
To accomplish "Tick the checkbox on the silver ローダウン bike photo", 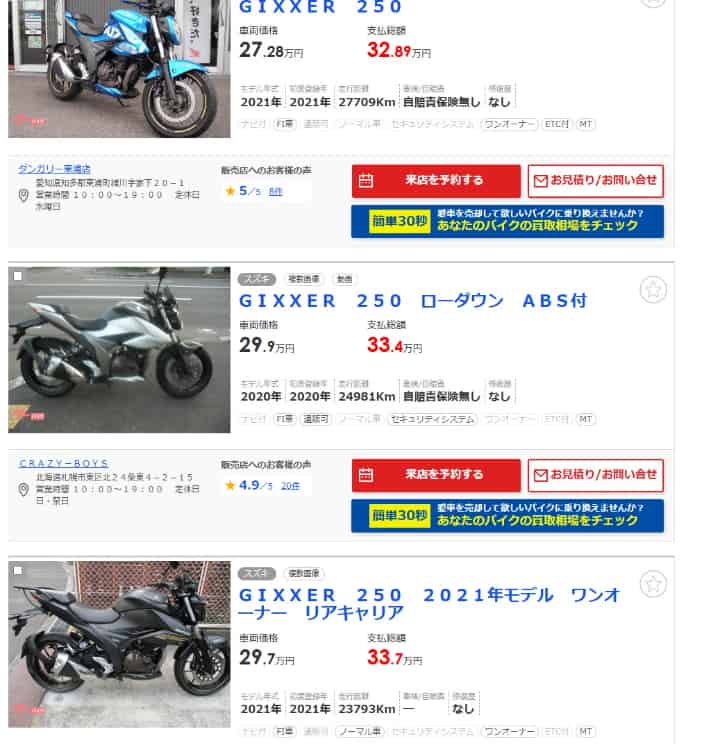I will point(18,275).
